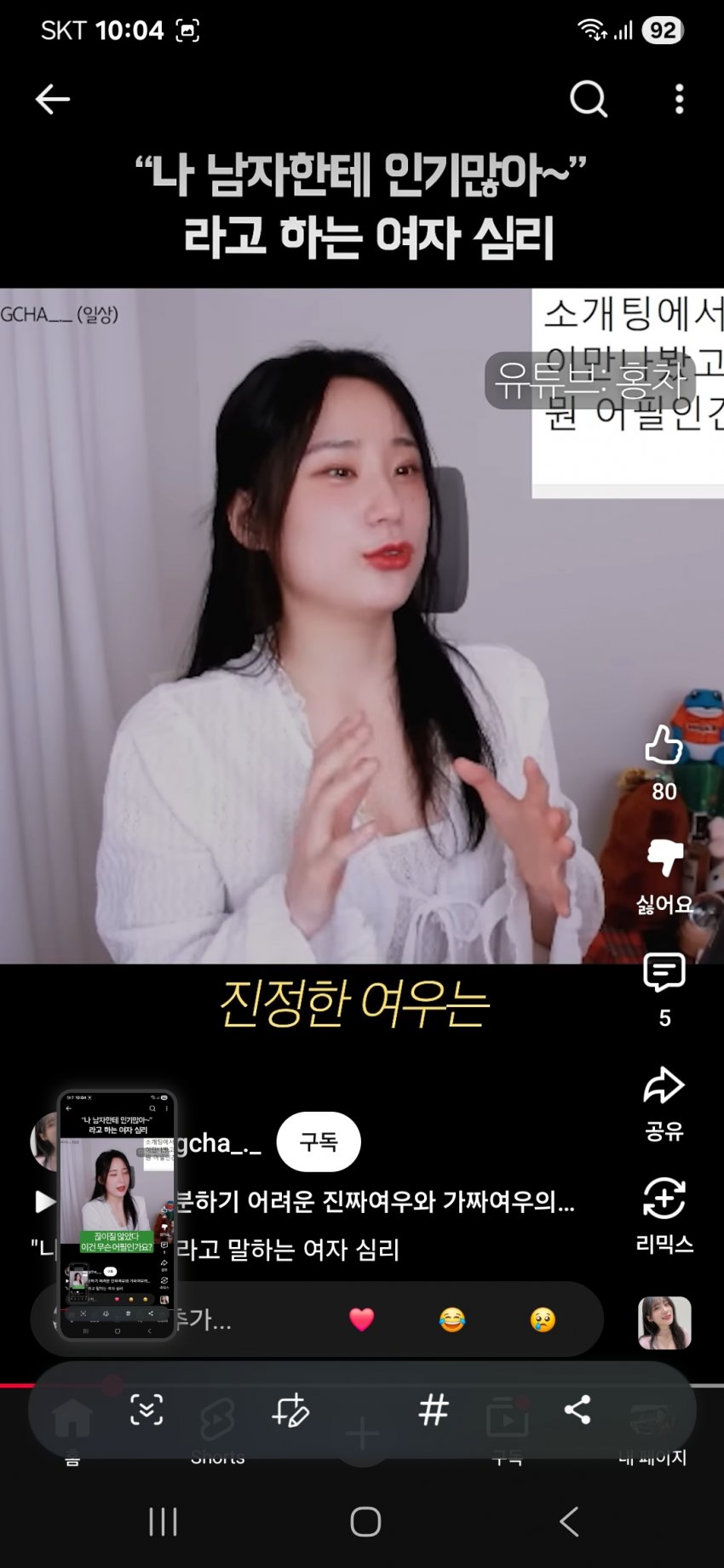This screenshot has height=1568, width=724.
Task: Send the laughing emoji reaction
Action: tap(452, 1319)
